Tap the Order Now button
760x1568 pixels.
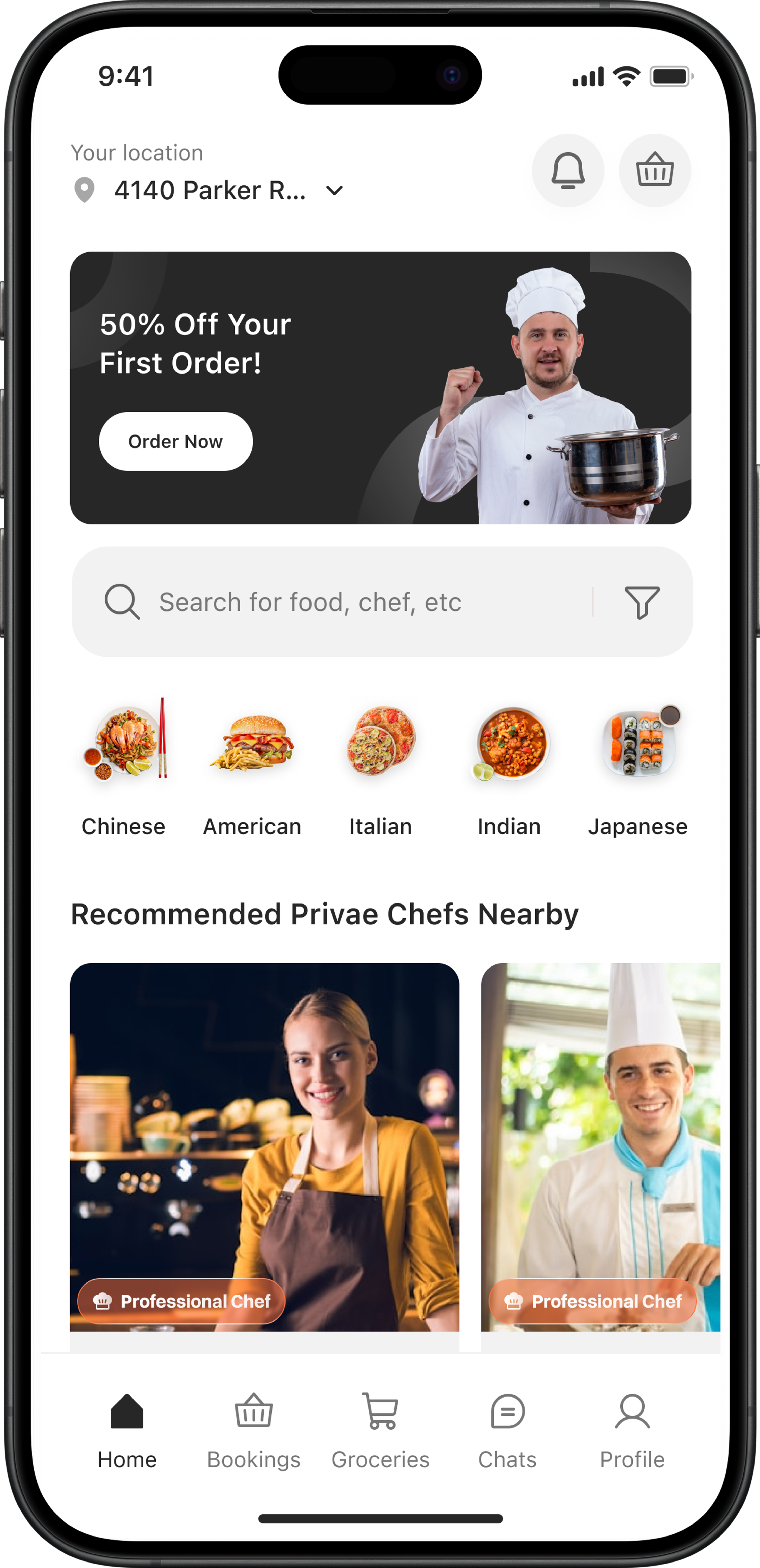tap(175, 441)
